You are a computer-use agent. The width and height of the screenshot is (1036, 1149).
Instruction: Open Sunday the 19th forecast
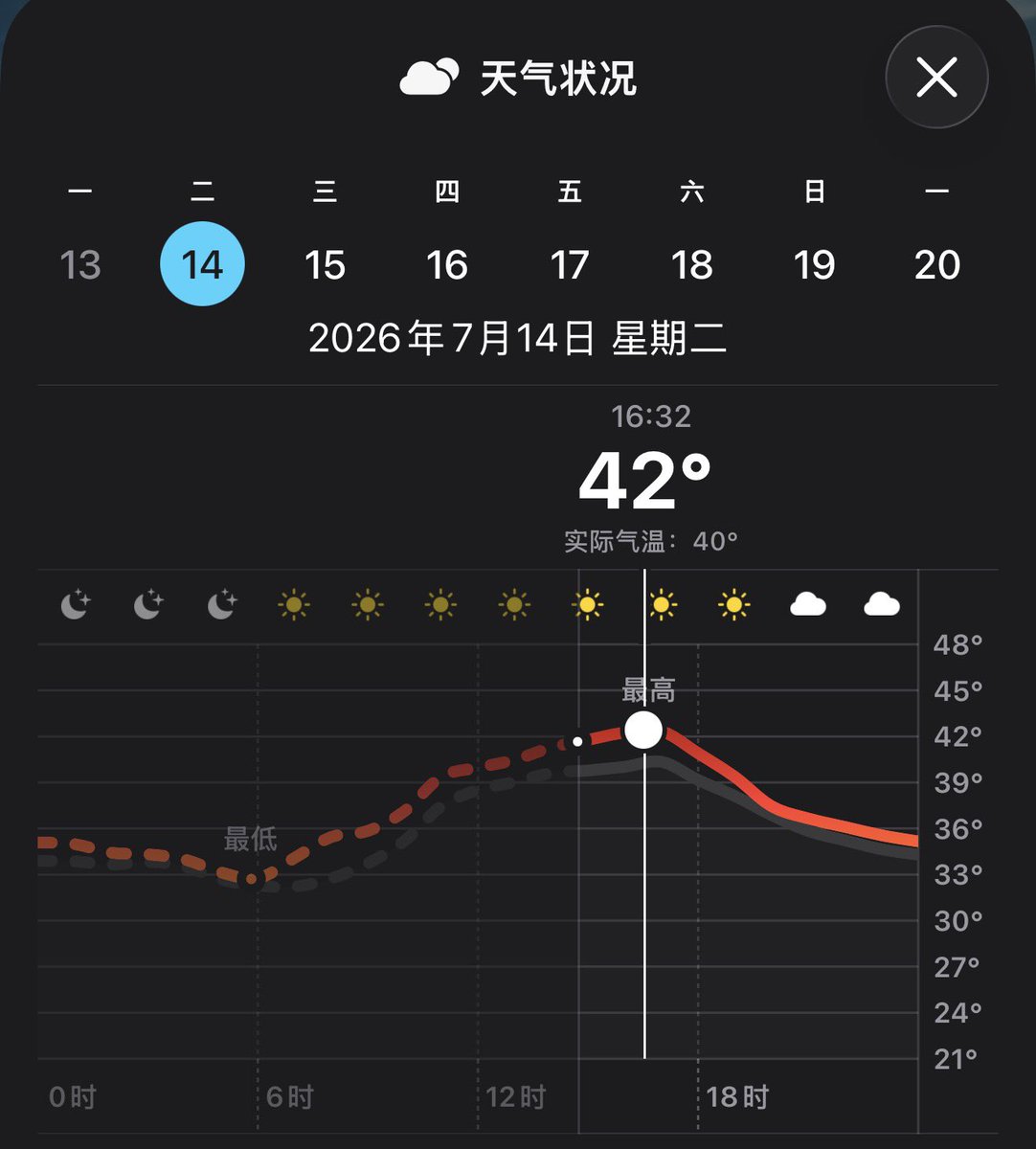pyautogui.click(x=815, y=264)
